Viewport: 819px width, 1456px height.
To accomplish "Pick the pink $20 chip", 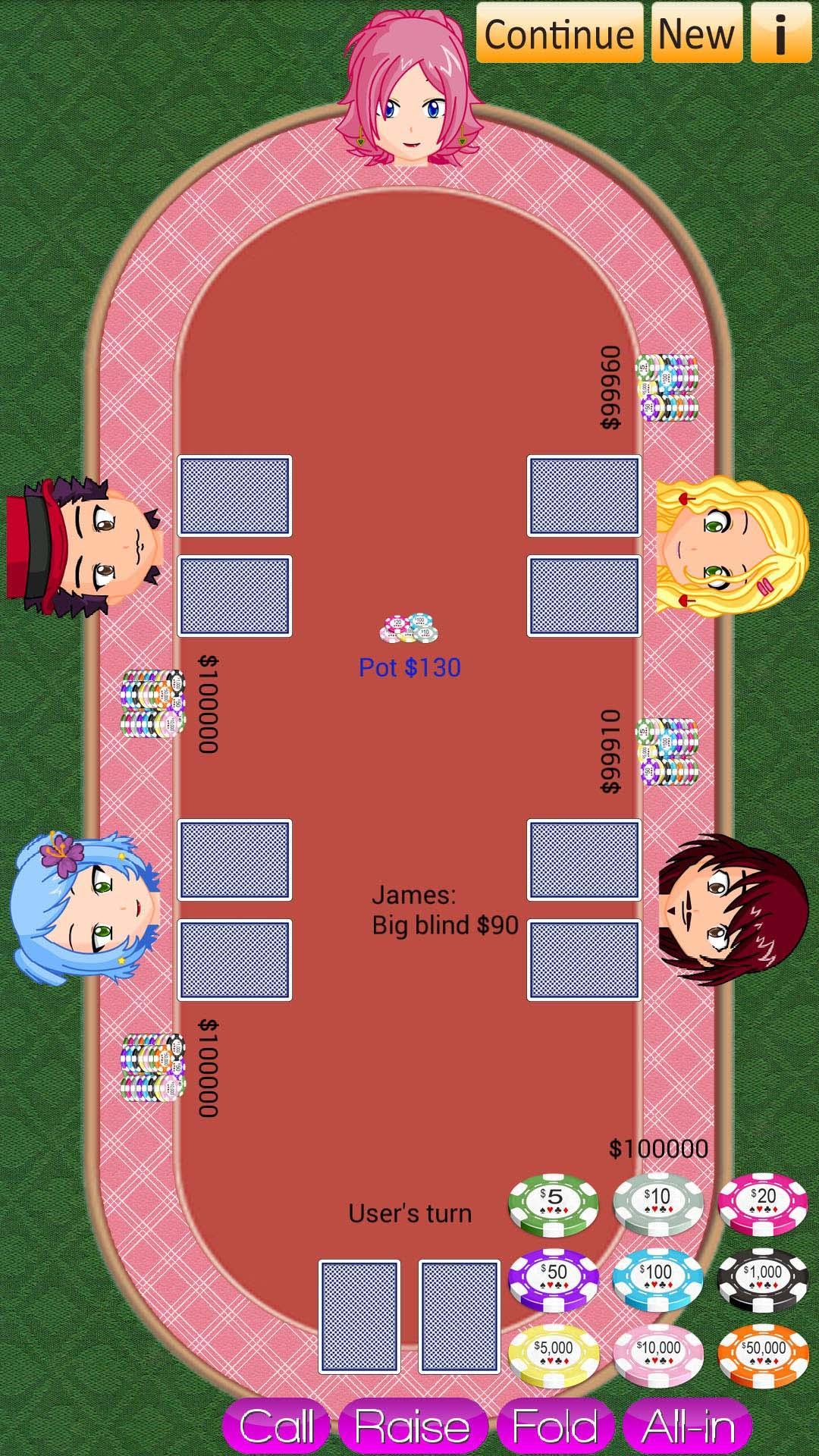I will 762,1205.
